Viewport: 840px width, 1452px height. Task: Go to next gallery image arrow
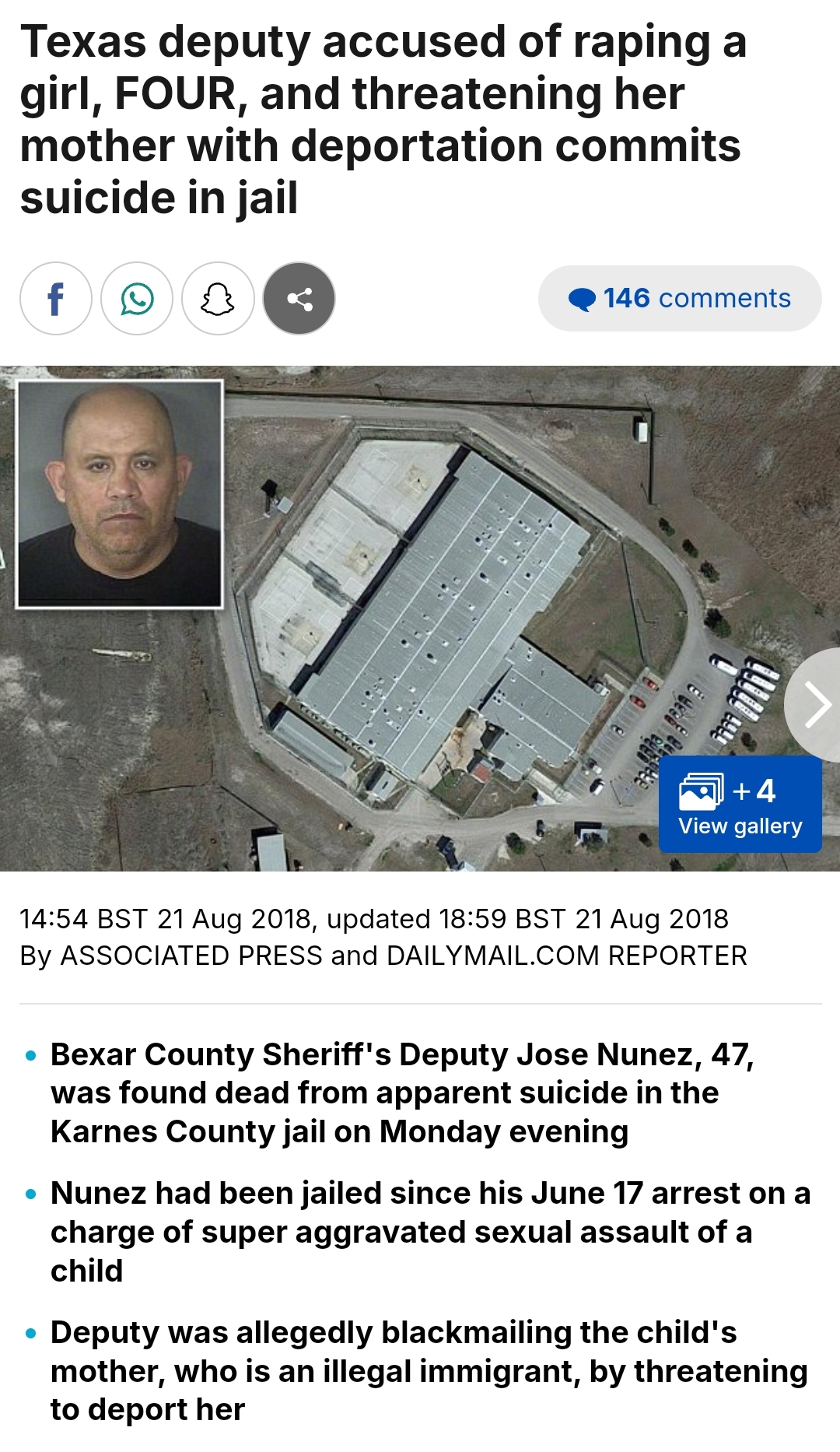point(816,705)
